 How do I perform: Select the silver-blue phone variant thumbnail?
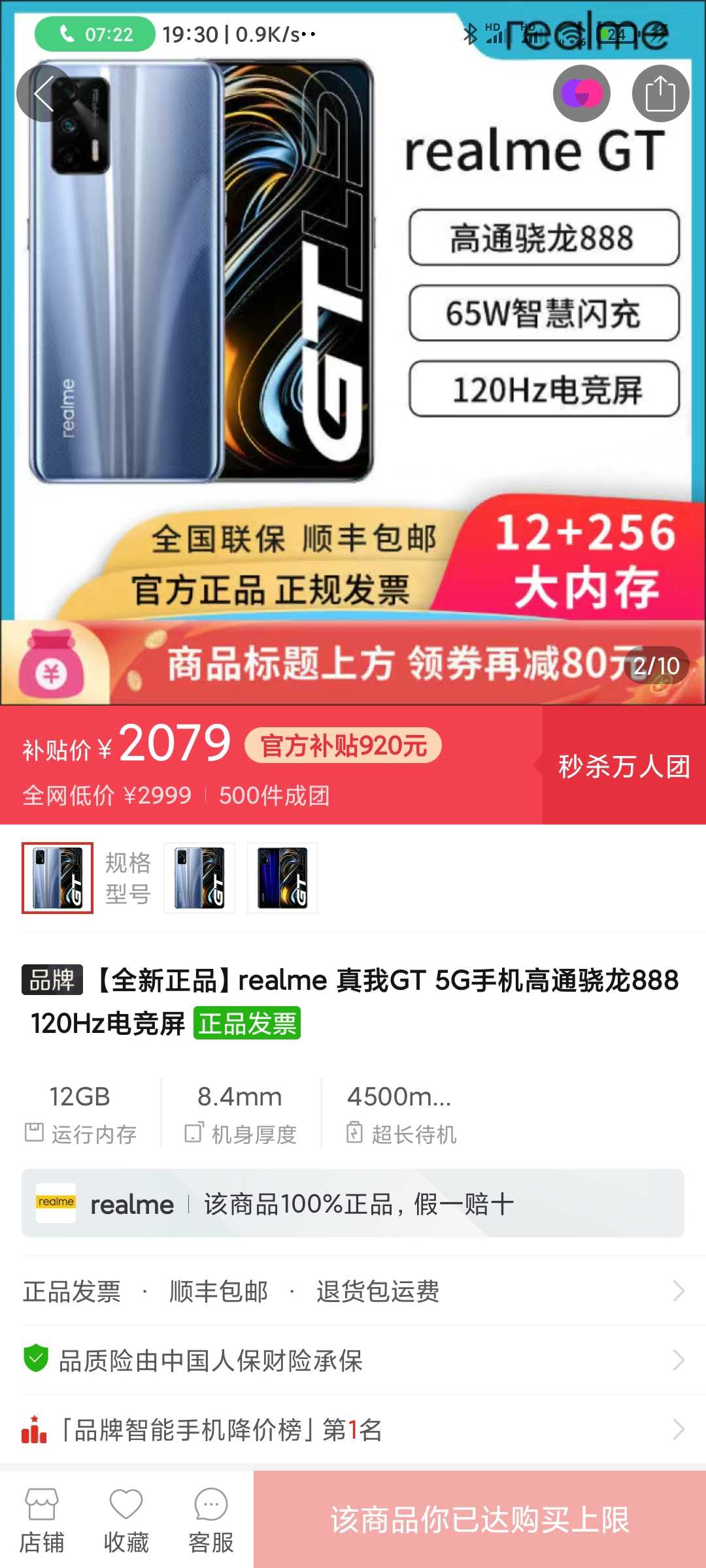click(x=199, y=878)
